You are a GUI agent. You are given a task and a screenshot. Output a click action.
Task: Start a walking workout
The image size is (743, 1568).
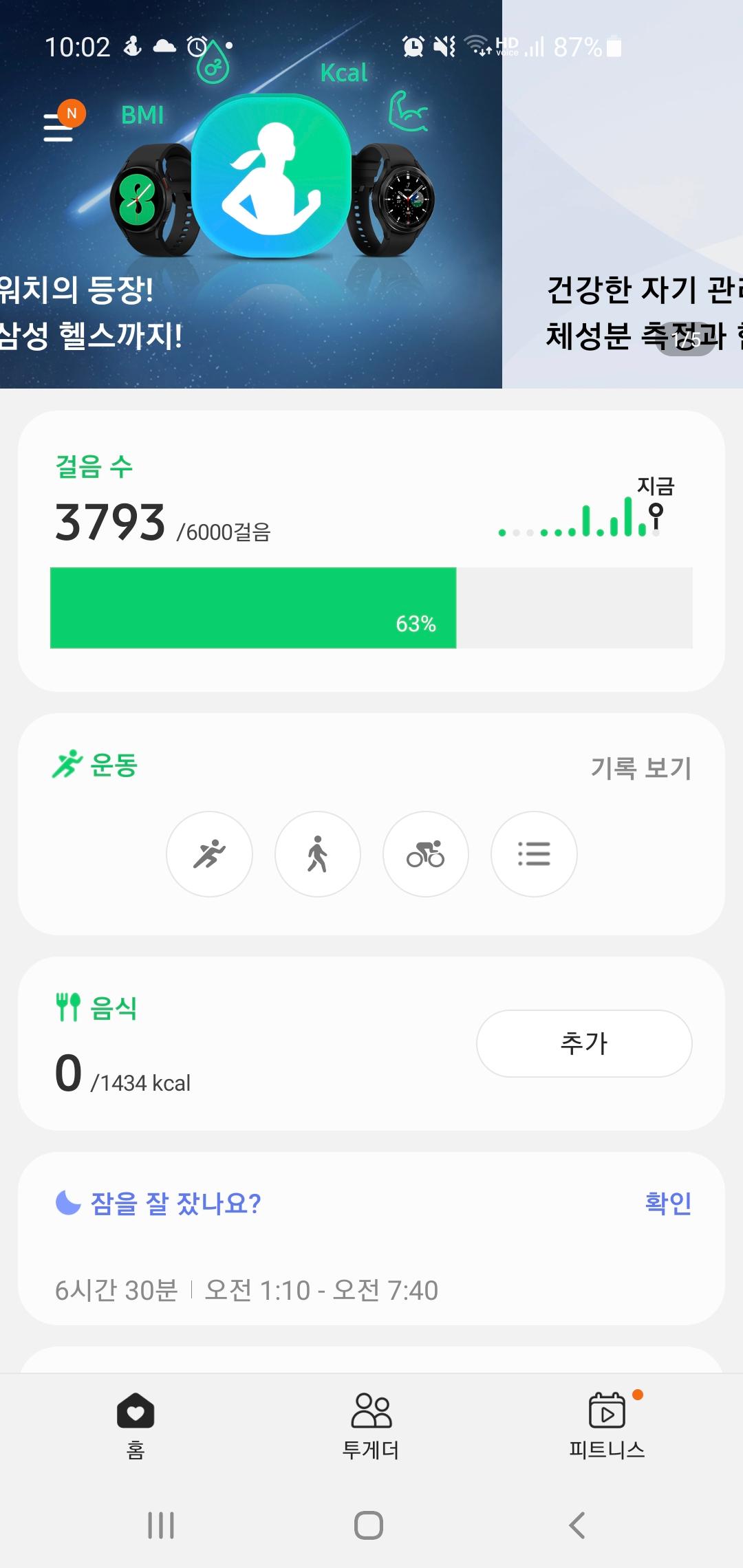(317, 854)
